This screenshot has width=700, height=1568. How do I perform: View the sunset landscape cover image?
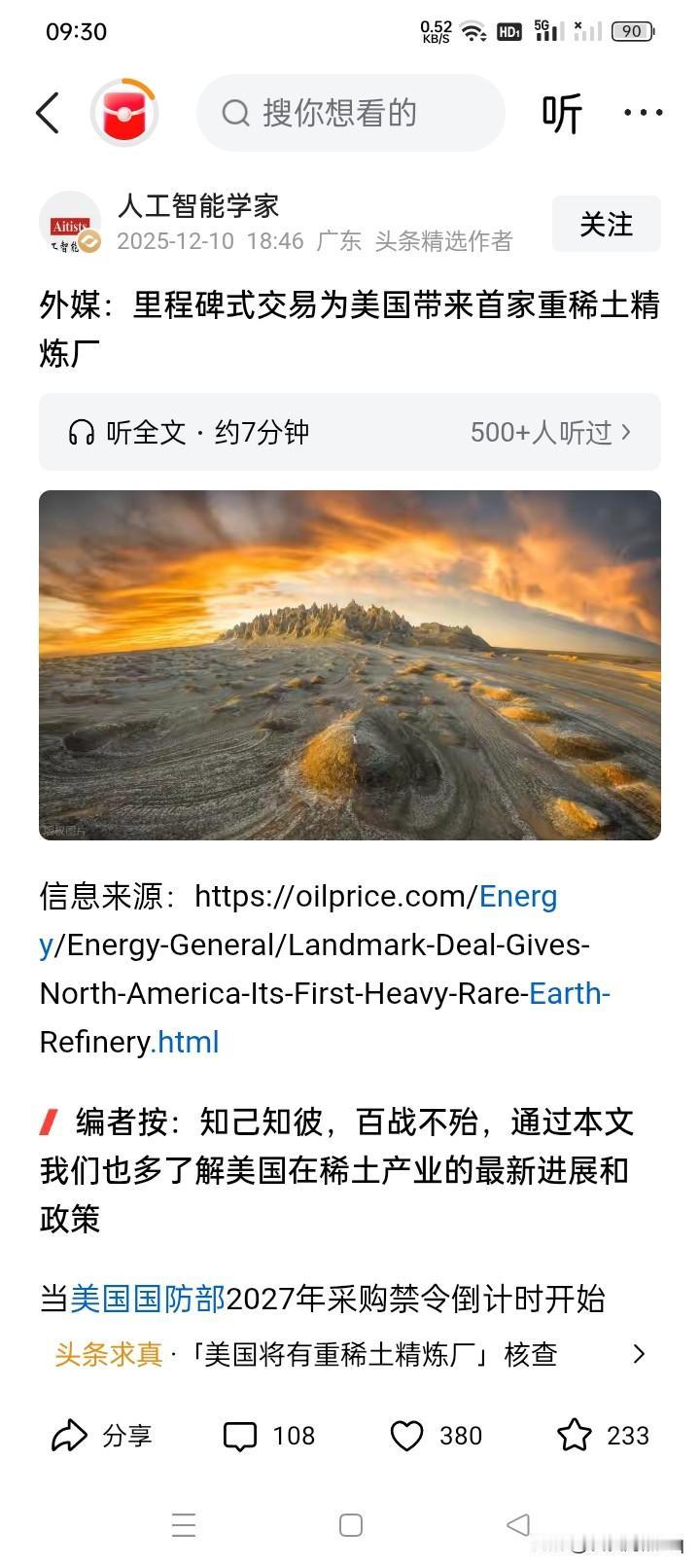[350, 664]
